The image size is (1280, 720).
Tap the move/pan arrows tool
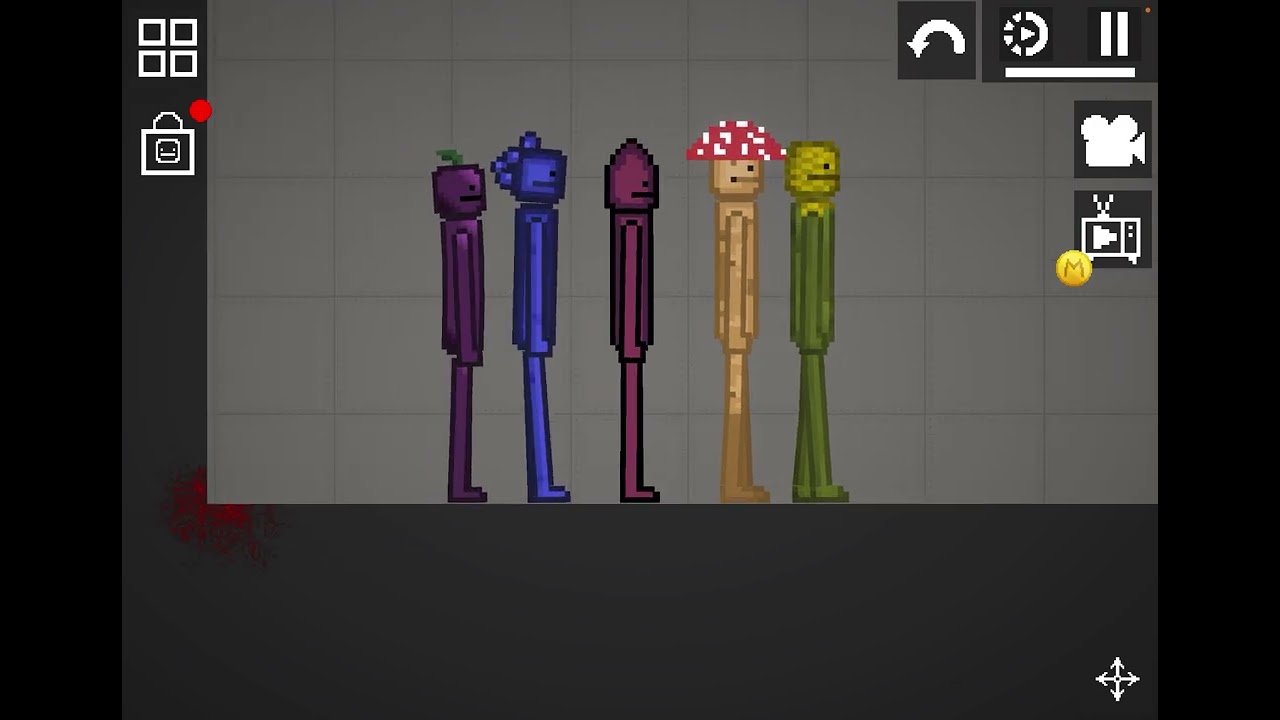[x=1117, y=679]
